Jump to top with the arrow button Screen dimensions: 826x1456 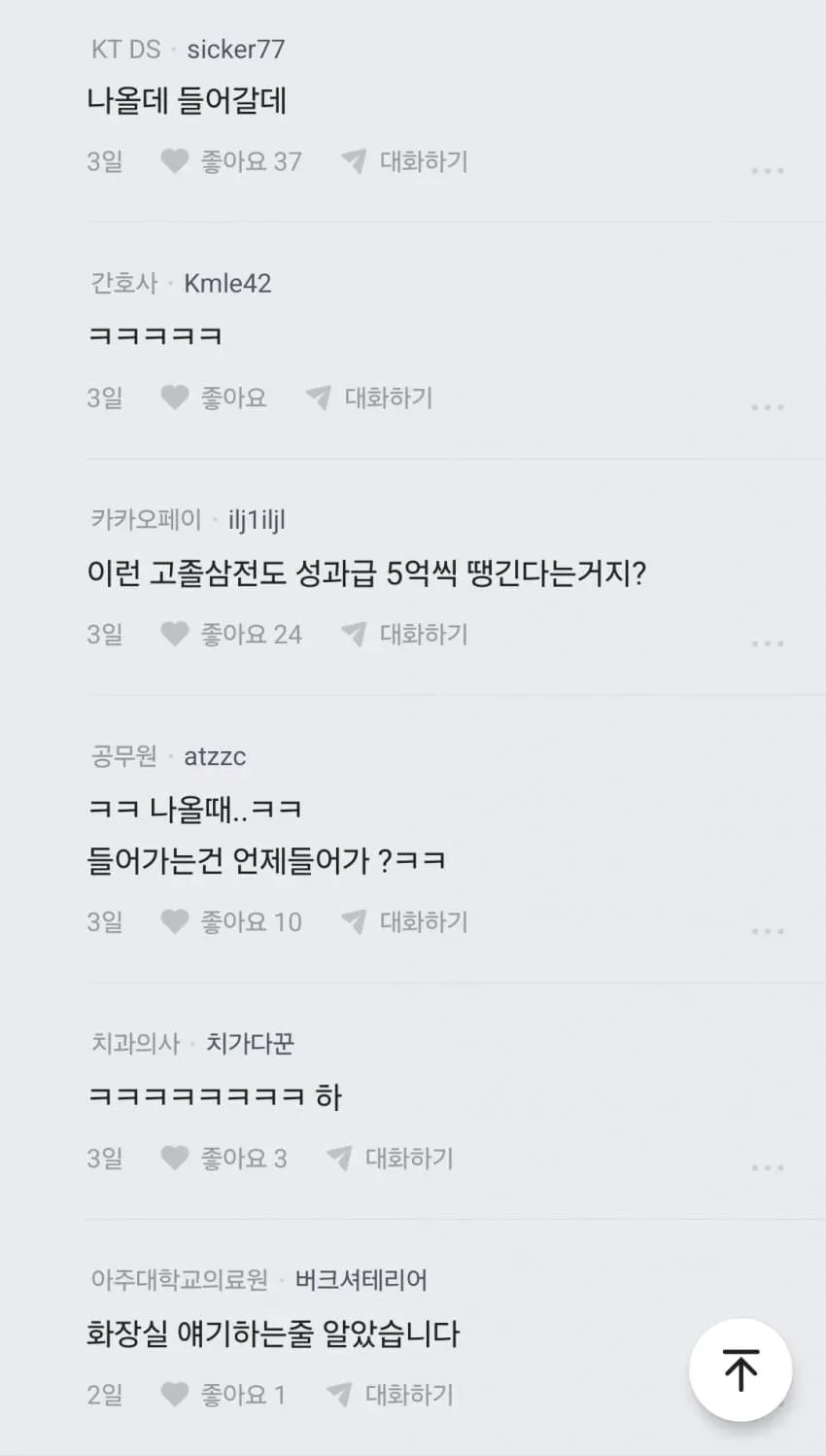coord(740,1370)
